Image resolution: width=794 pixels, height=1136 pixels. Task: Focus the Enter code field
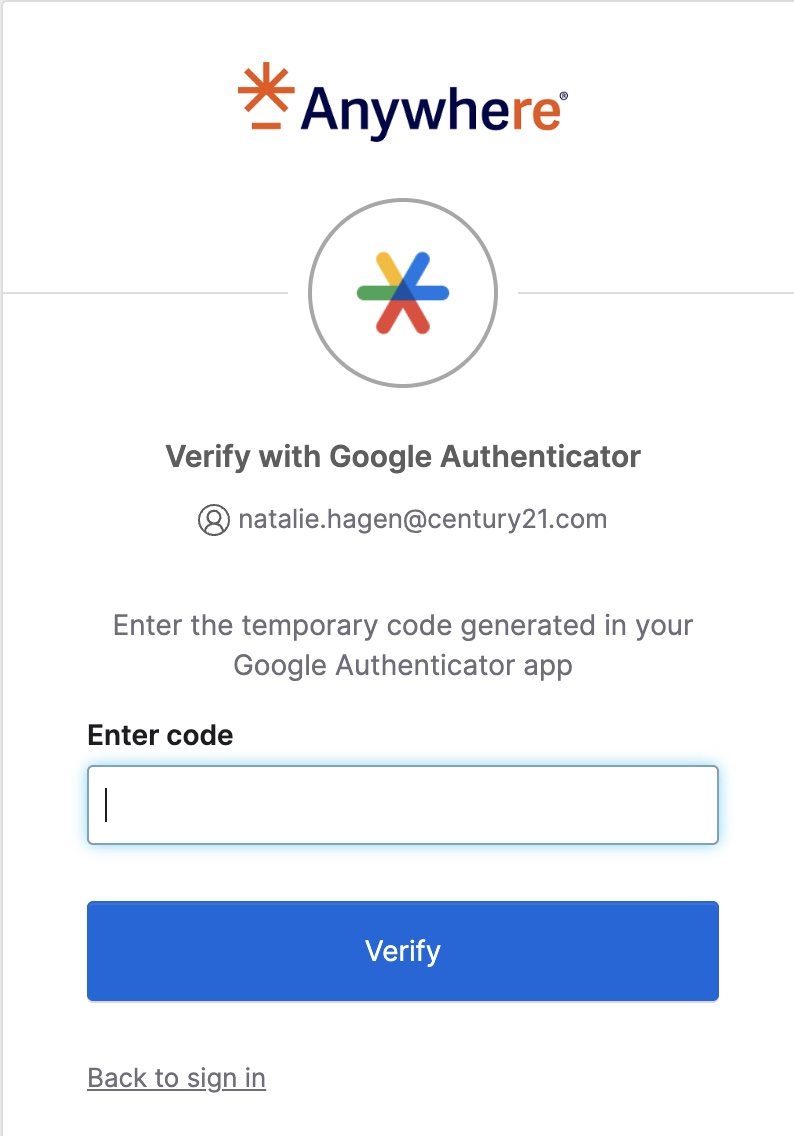coord(402,805)
